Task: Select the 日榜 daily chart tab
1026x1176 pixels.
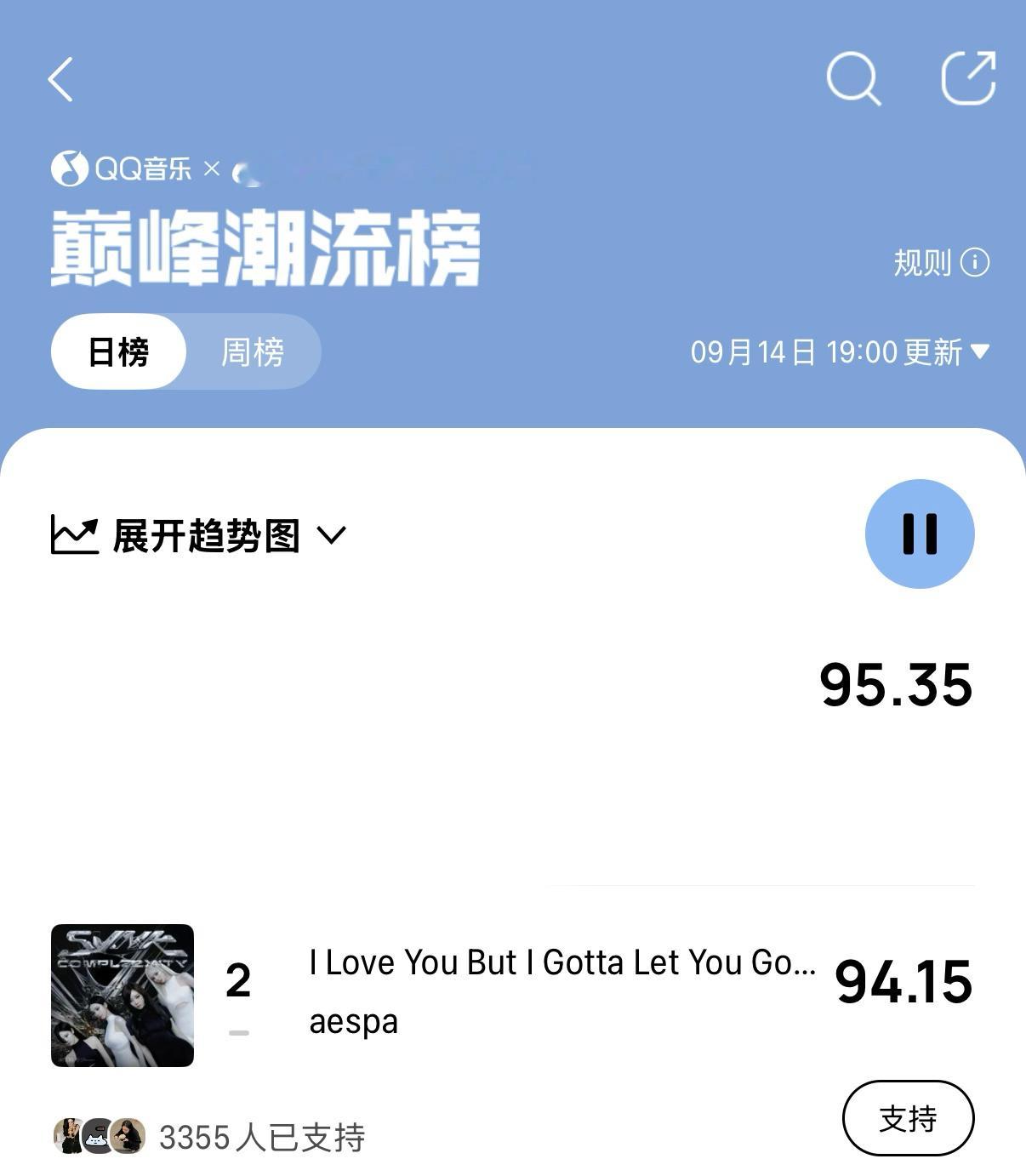Action: tap(118, 351)
